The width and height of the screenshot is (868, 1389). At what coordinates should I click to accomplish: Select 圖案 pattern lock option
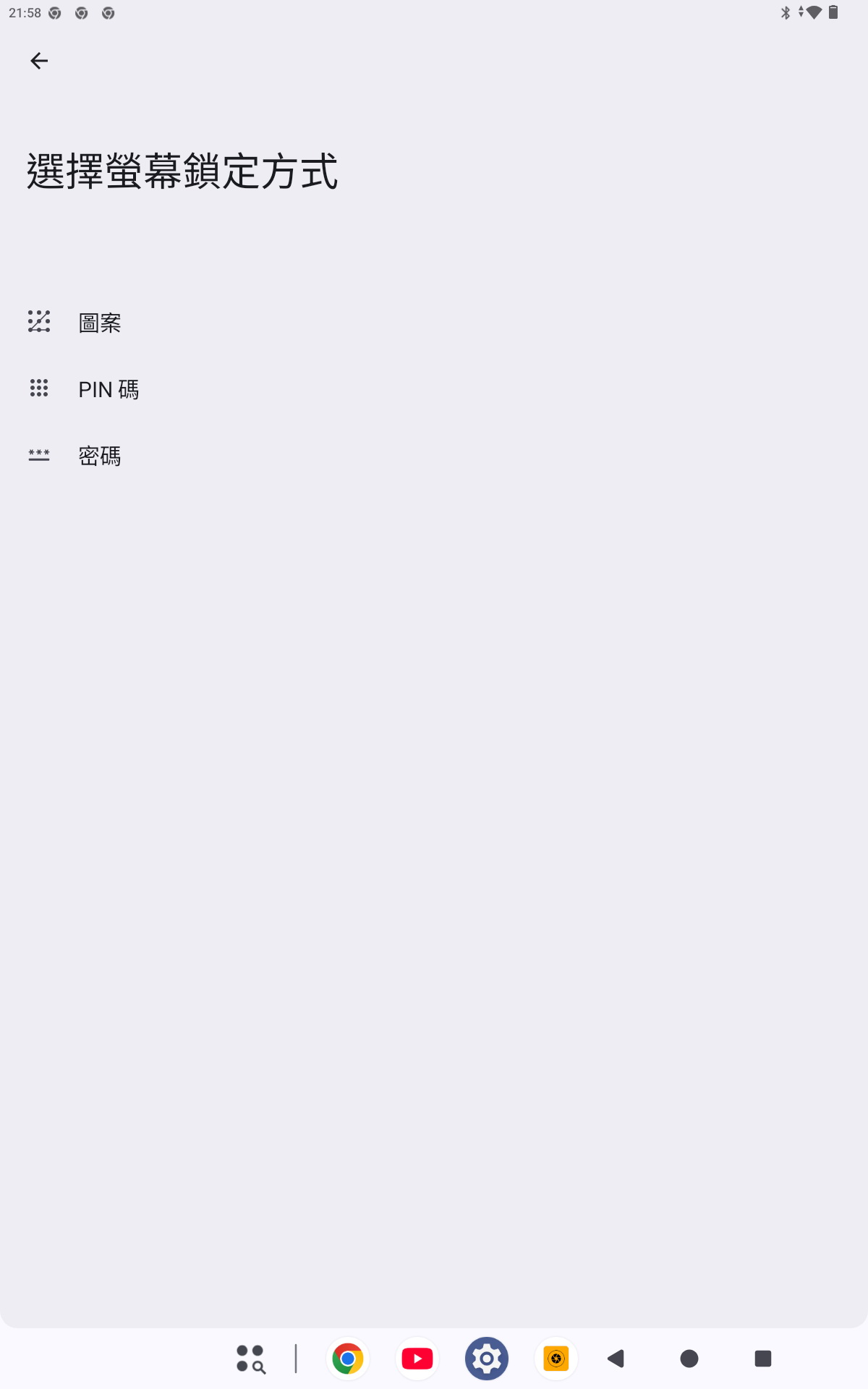100,323
